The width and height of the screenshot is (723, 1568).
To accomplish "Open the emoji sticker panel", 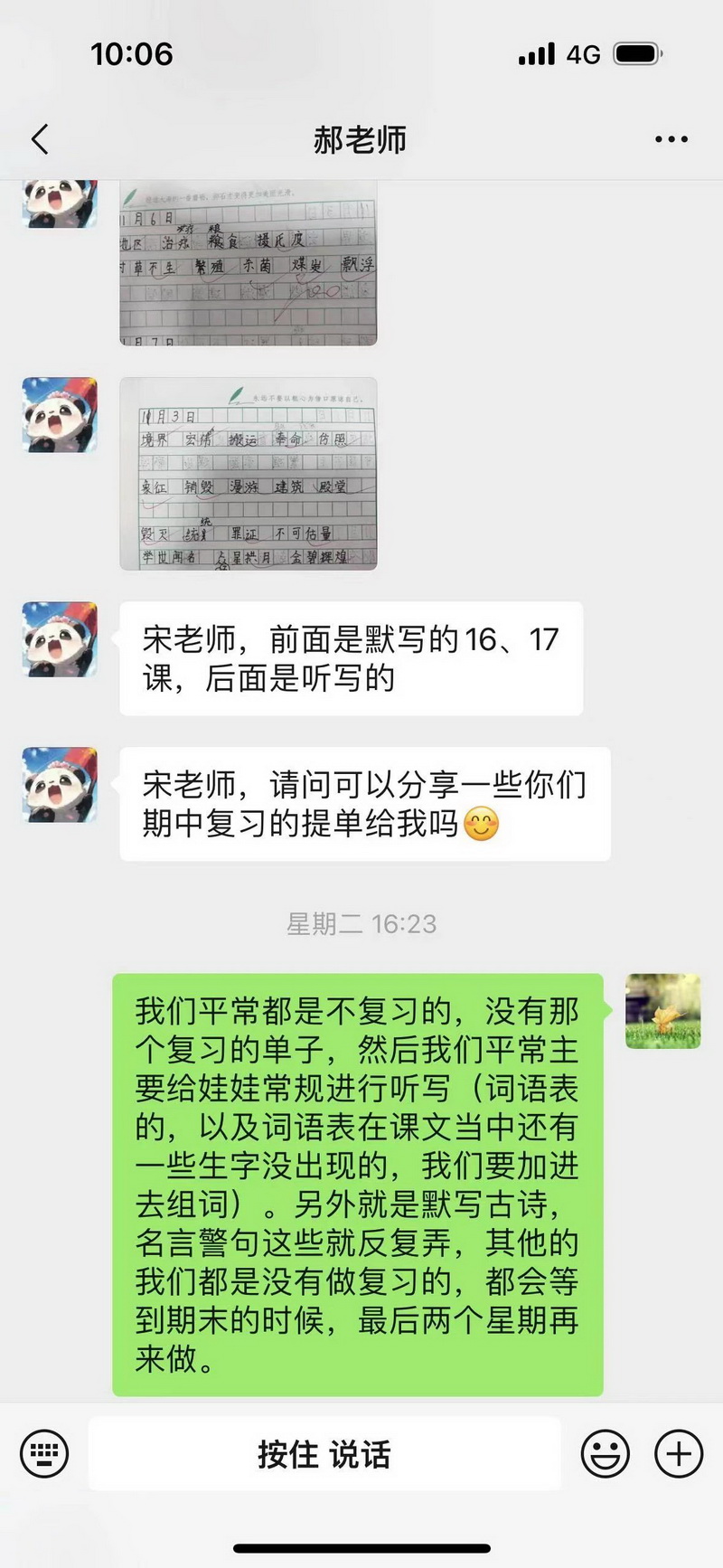I will click(605, 1453).
